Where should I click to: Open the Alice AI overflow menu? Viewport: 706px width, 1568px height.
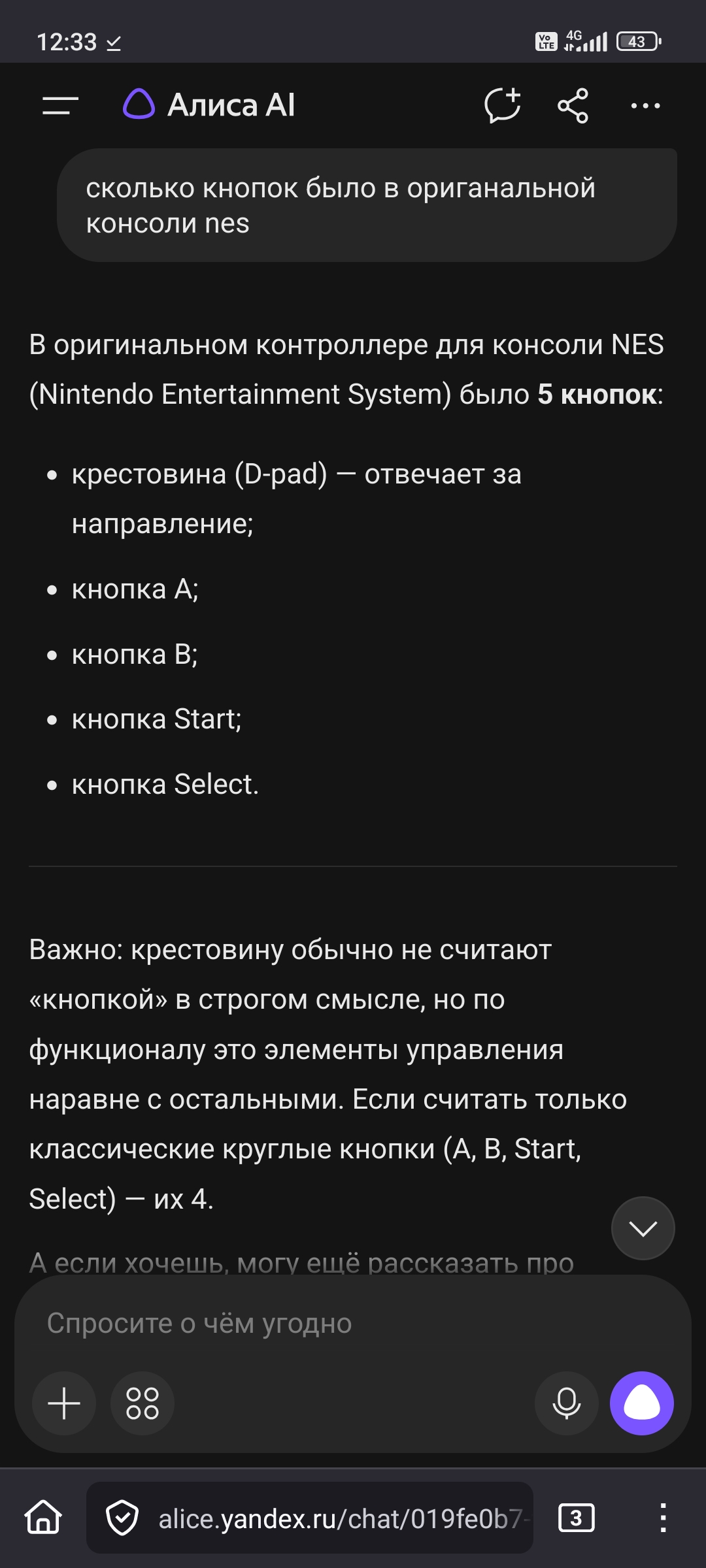point(645,105)
